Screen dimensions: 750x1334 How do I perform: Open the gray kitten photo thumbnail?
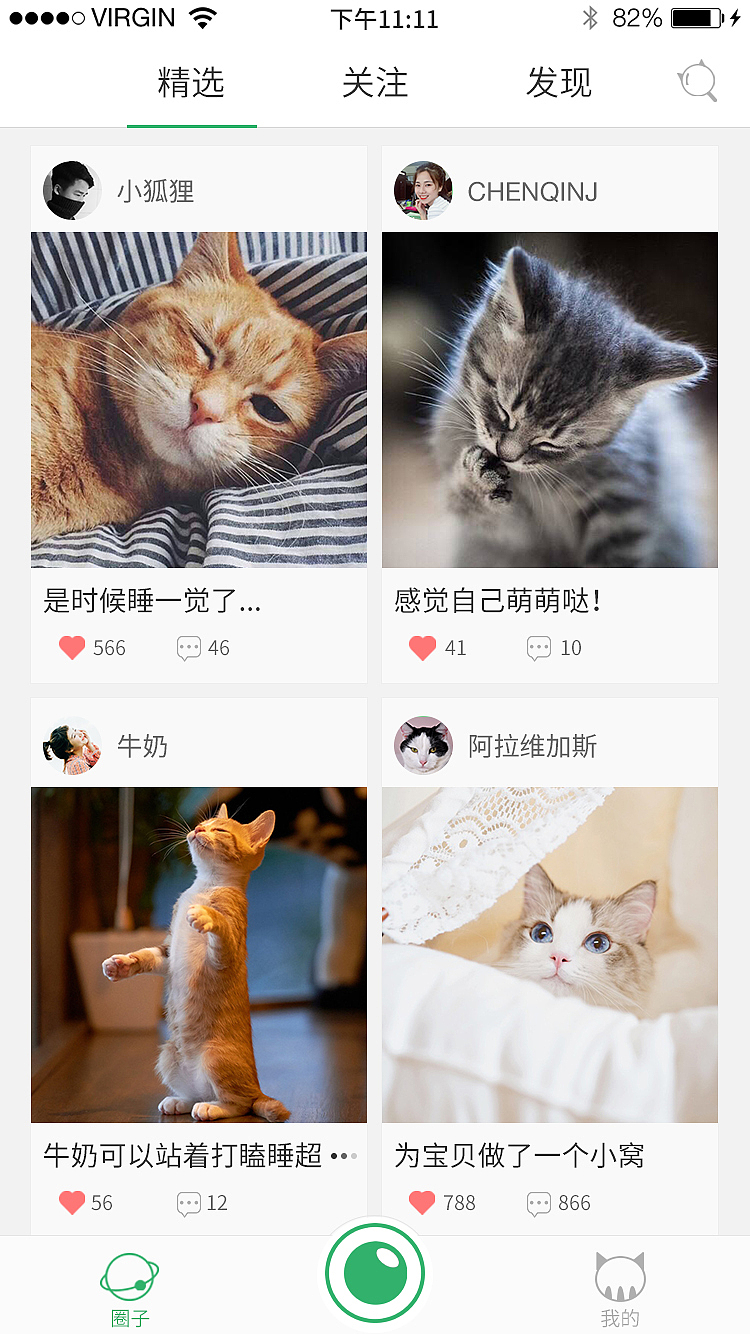point(549,398)
